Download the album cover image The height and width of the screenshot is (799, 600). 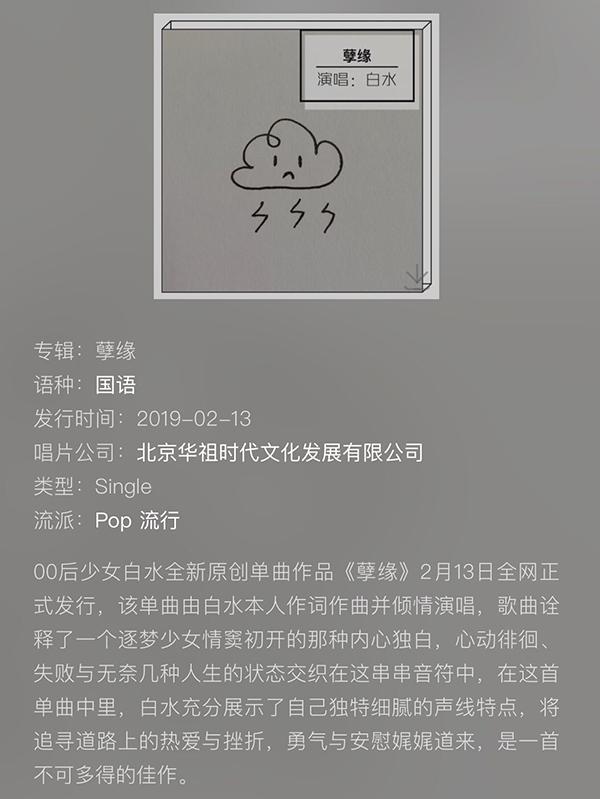[416, 279]
